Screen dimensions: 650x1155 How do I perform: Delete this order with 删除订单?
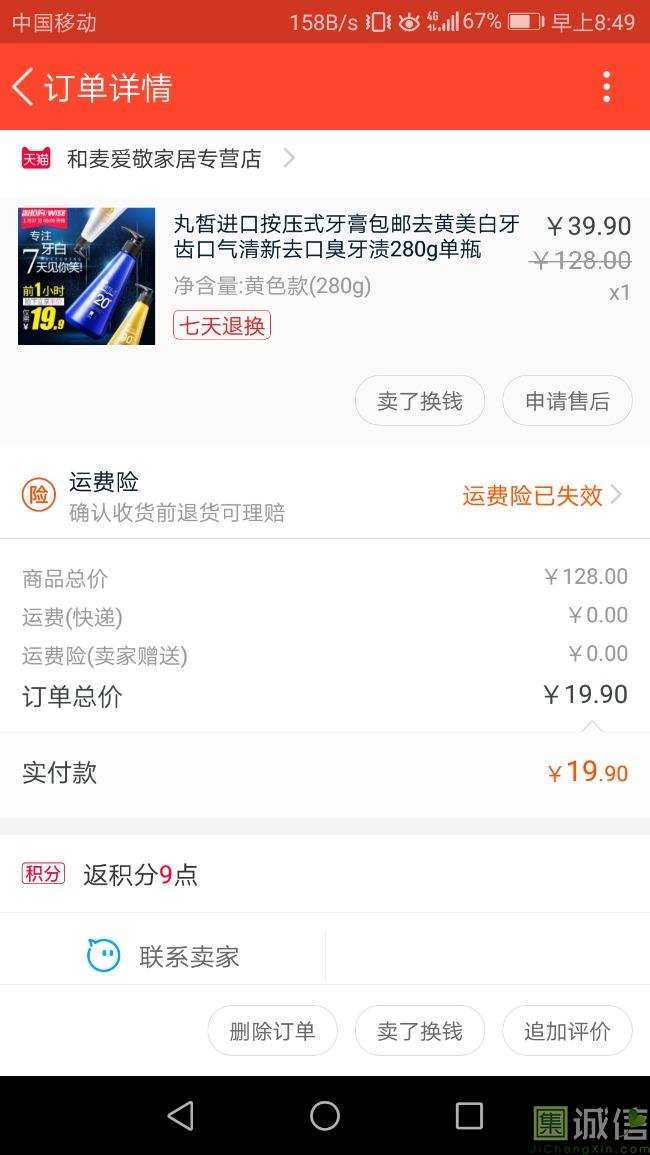[272, 1031]
